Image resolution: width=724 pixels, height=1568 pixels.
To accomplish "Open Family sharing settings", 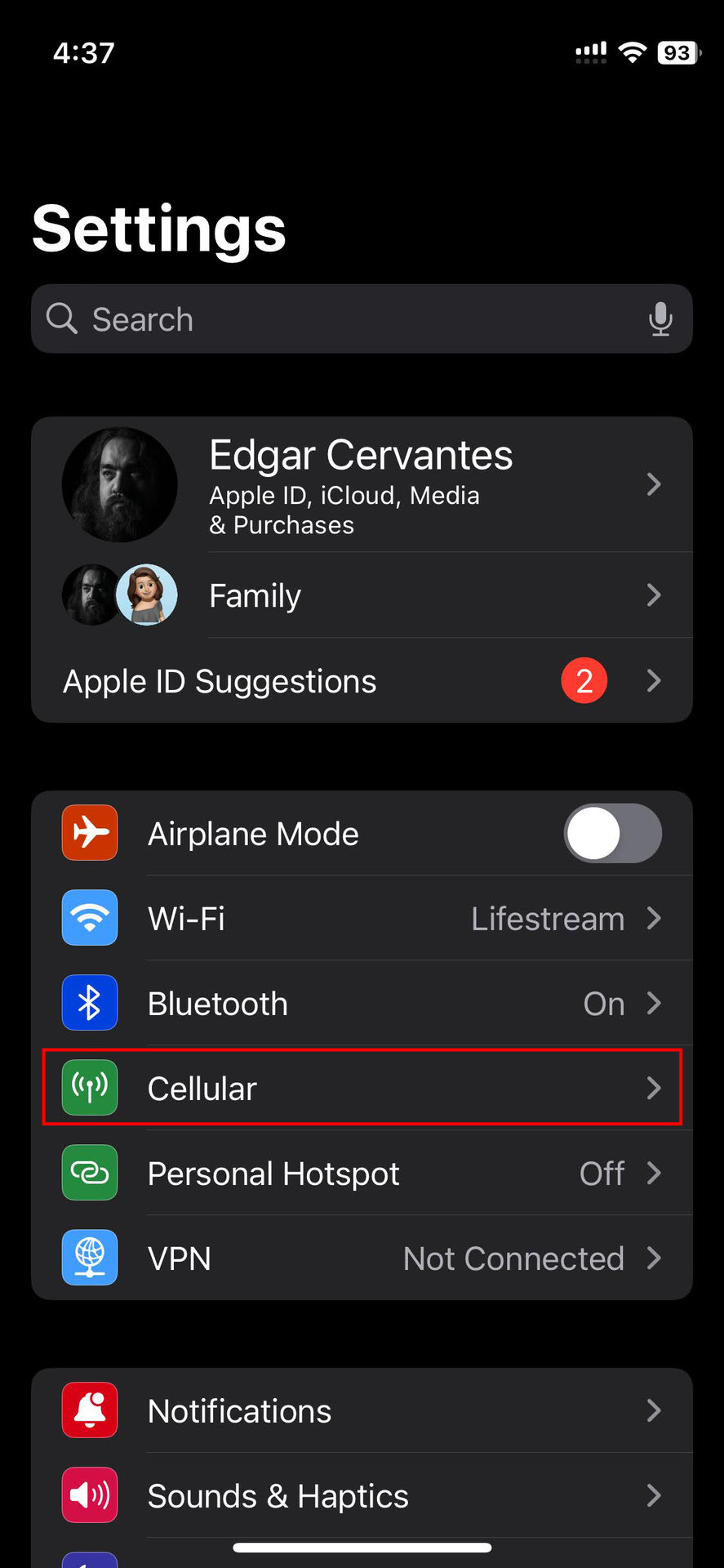I will click(362, 595).
